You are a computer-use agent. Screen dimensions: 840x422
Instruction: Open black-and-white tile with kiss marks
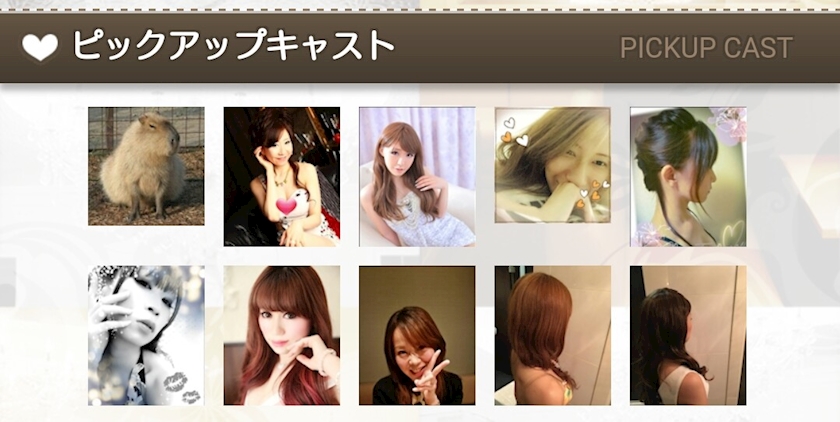tap(146, 335)
